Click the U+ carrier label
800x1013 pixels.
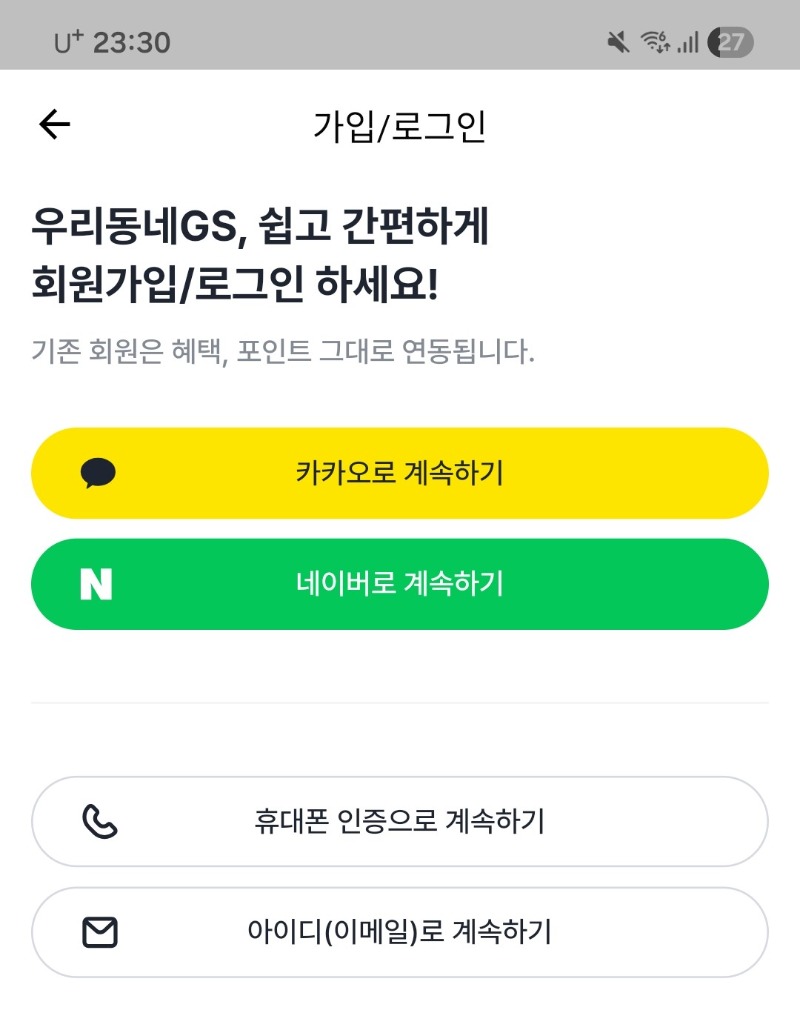[66, 42]
